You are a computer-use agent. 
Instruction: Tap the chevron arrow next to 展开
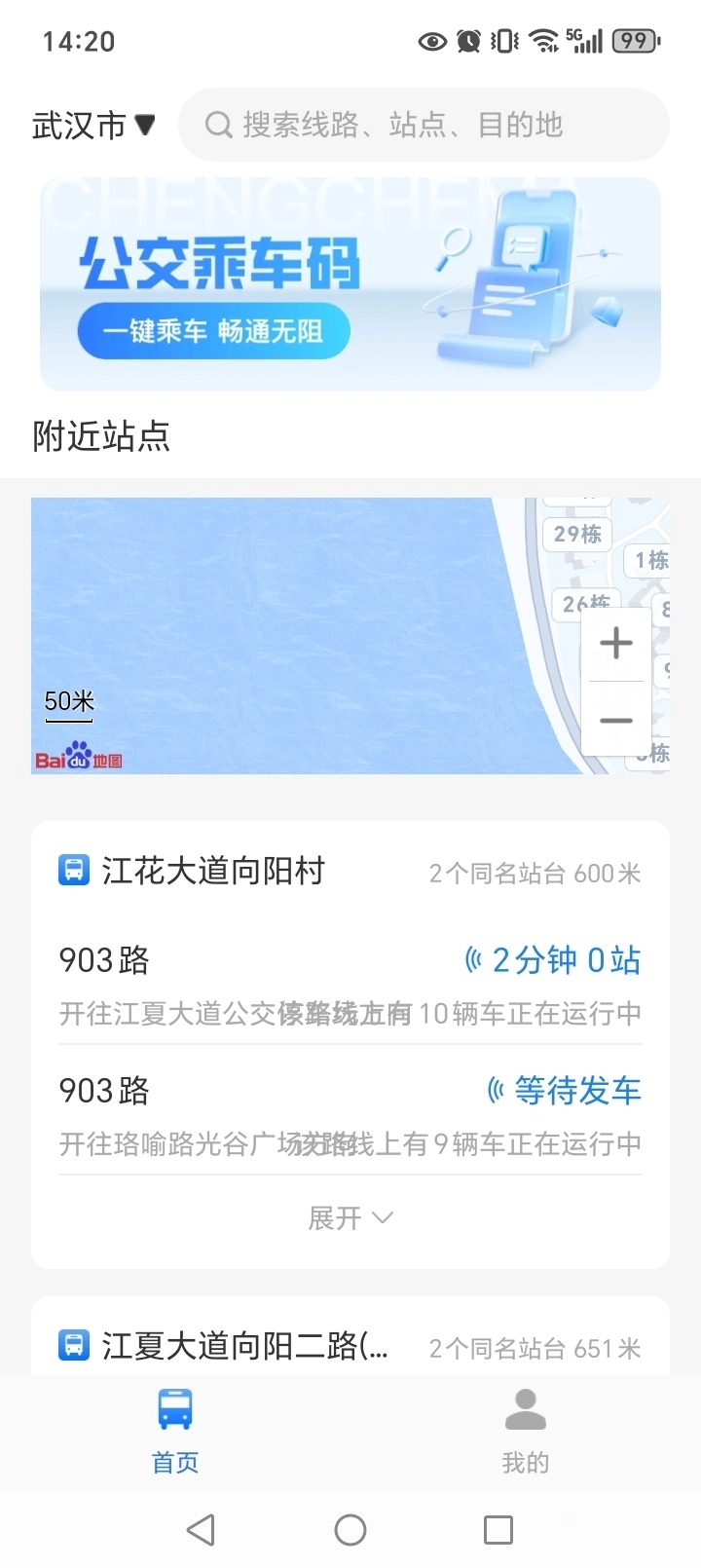tap(381, 1217)
